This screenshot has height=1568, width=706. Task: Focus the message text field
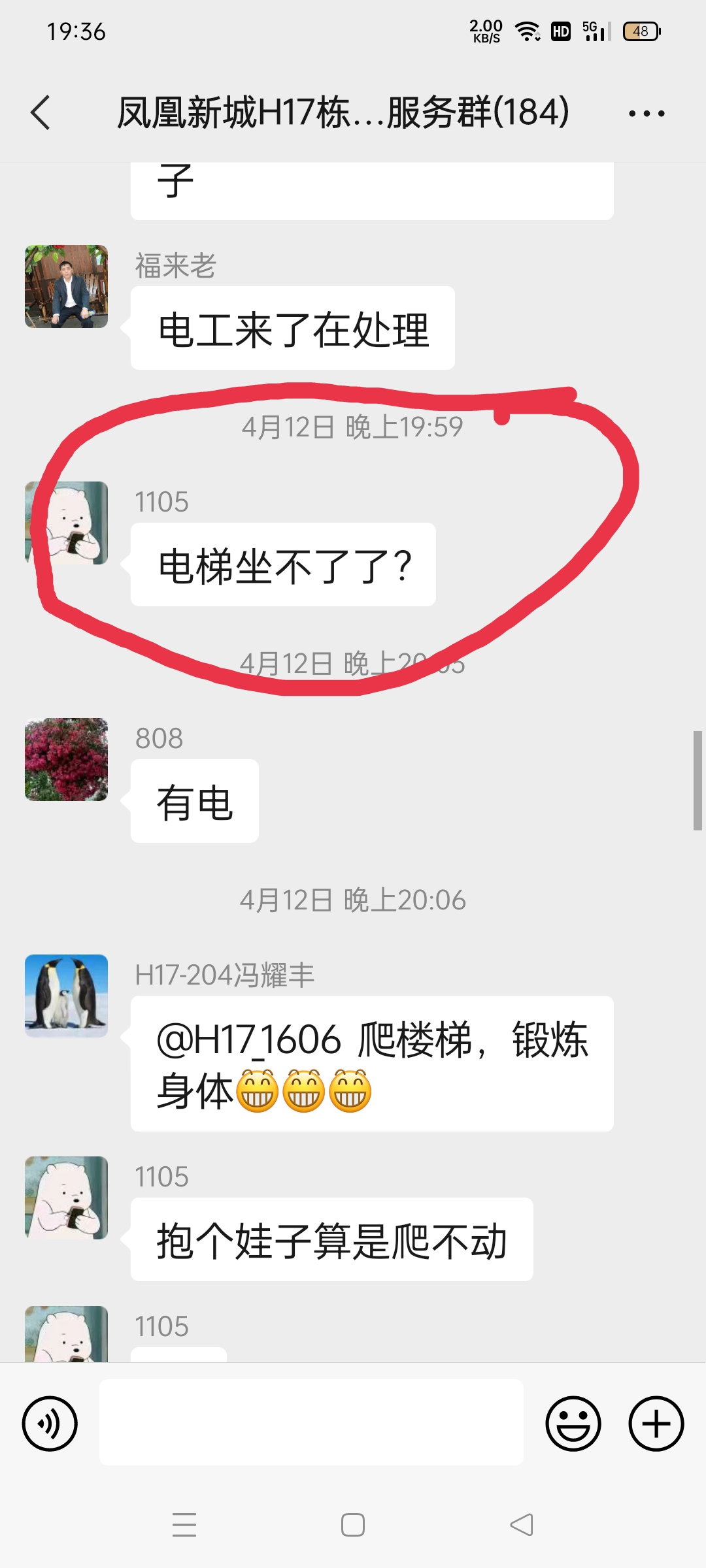coord(311,1422)
